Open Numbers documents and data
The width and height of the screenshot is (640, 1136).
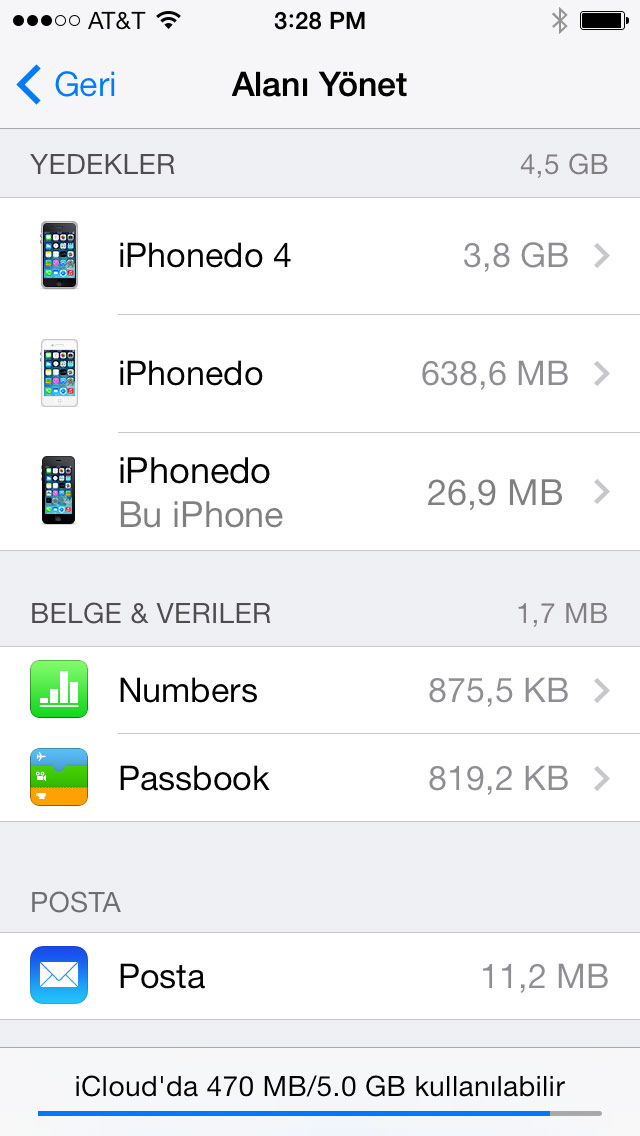click(320, 690)
